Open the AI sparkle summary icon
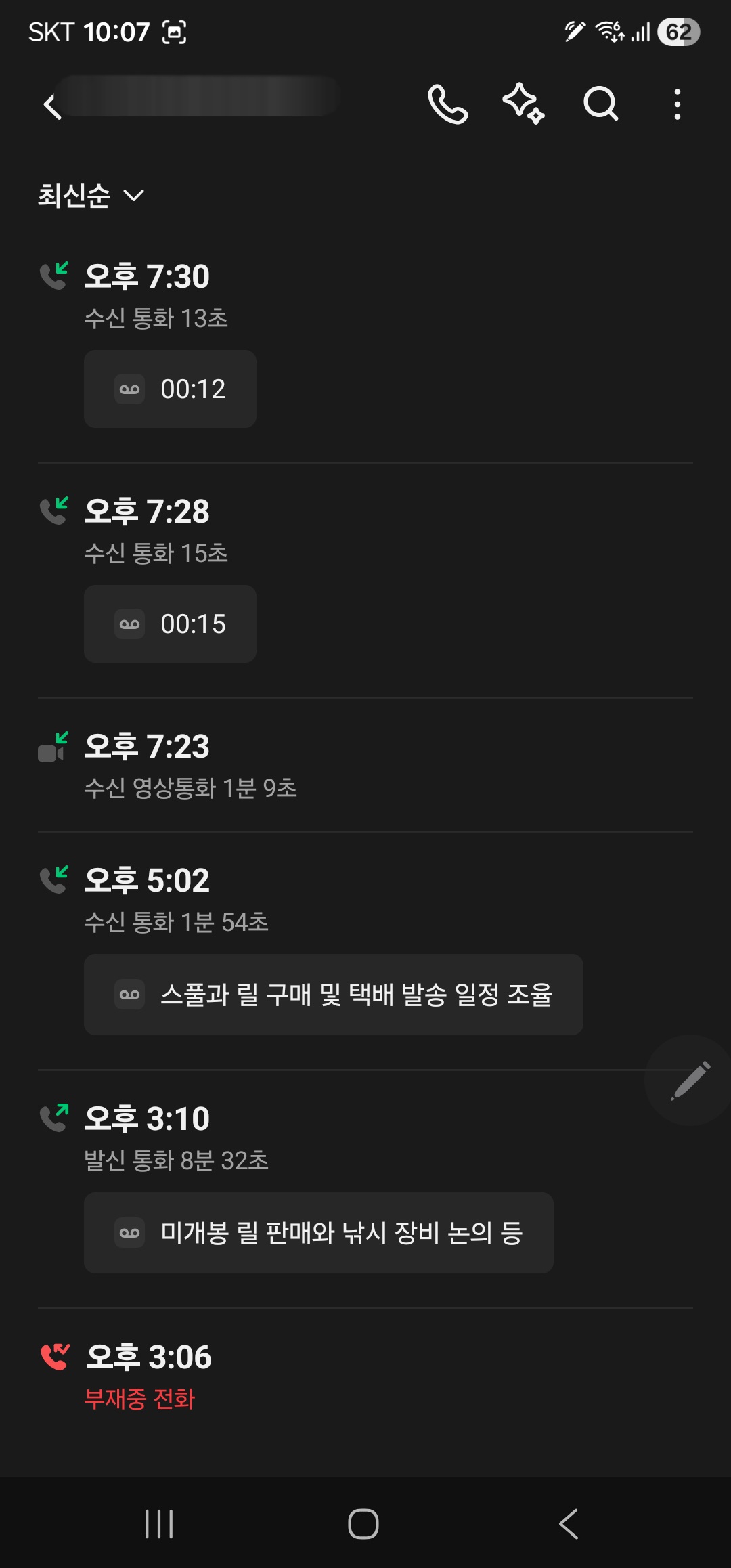The width and height of the screenshot is (731, 1568). point(523,104)
